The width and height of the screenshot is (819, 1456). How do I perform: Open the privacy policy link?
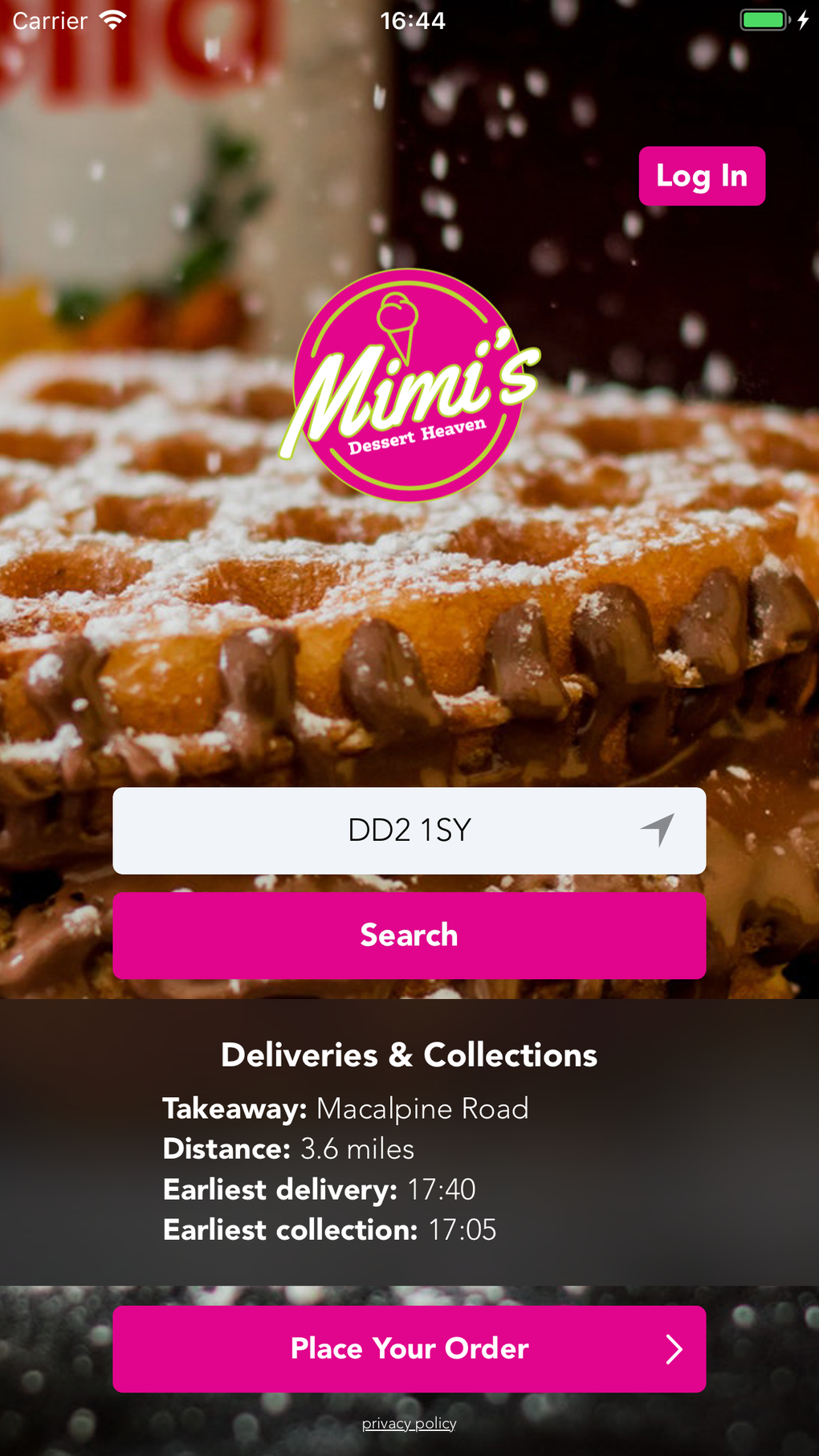tap(409, 1423)
